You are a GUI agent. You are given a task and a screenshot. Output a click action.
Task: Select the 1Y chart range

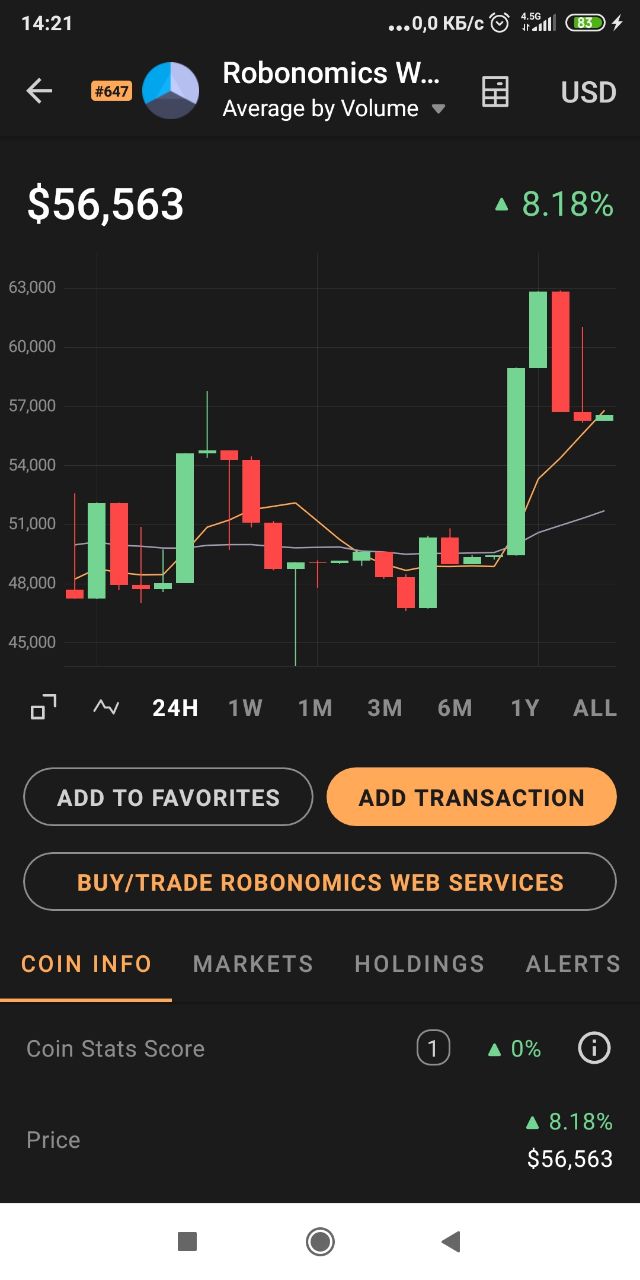(525, 708)
